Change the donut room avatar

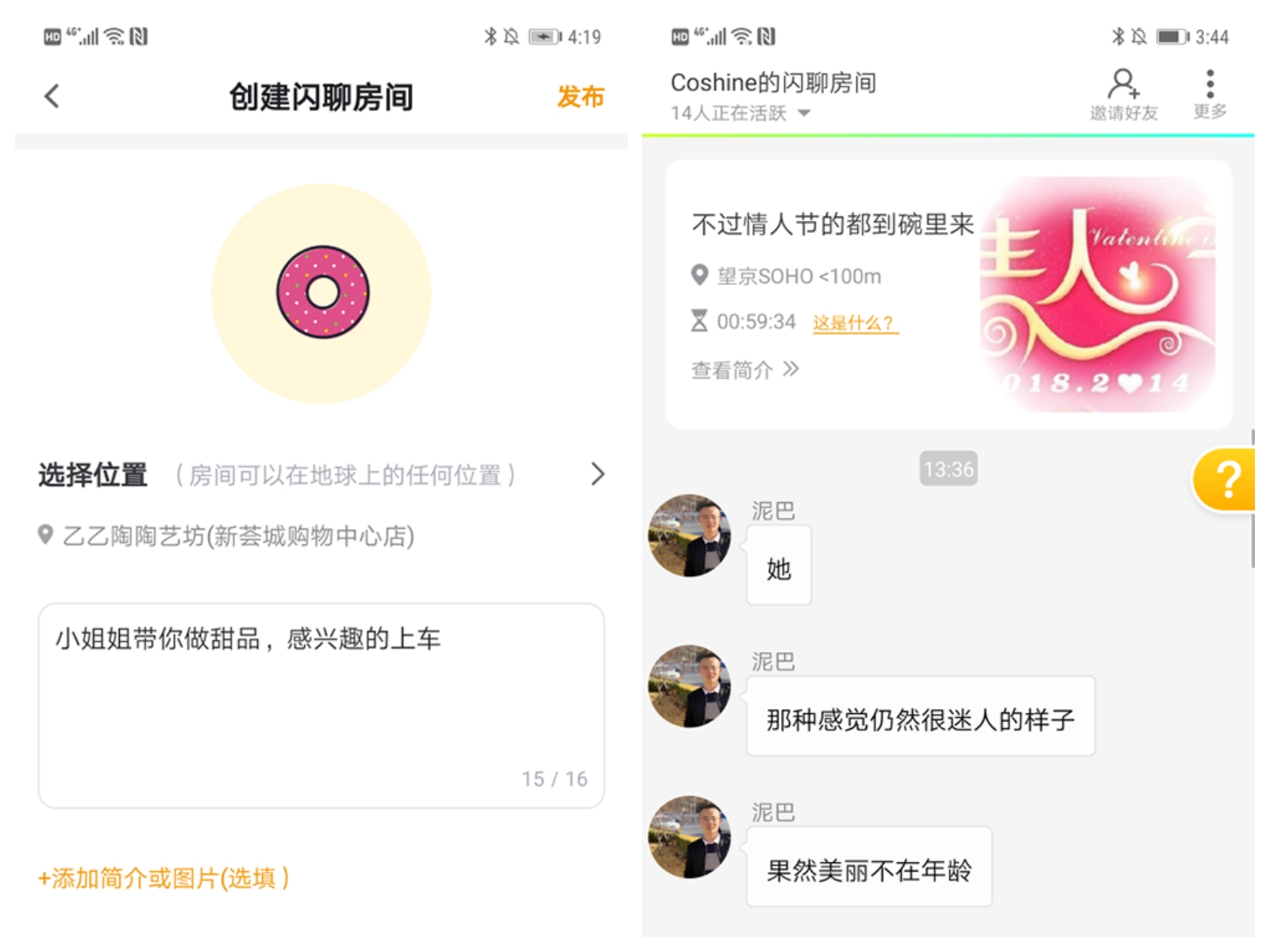pos(321,293)
